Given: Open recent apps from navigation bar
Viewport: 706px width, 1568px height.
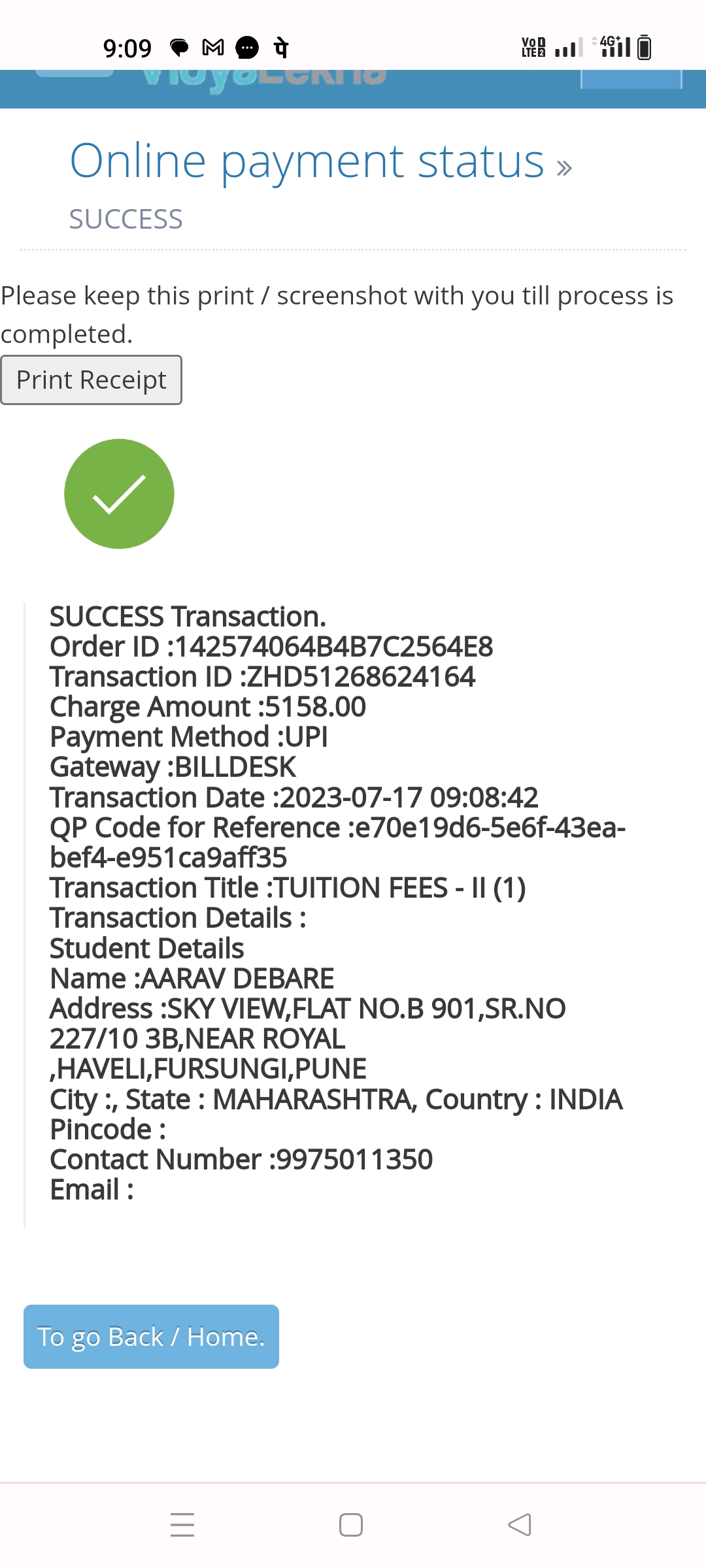Looking at the screenshot, I should 182,1525.
